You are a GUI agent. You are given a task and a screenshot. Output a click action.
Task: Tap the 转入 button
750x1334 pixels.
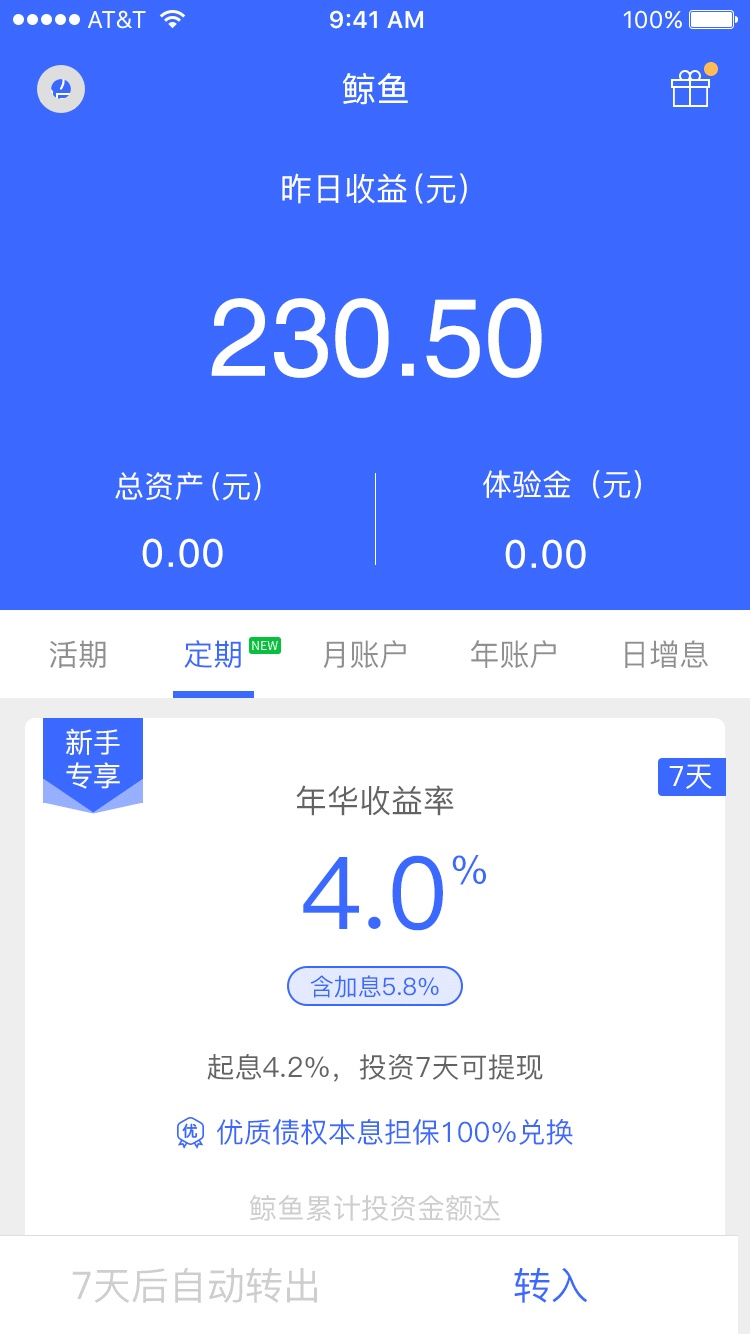550,1285
